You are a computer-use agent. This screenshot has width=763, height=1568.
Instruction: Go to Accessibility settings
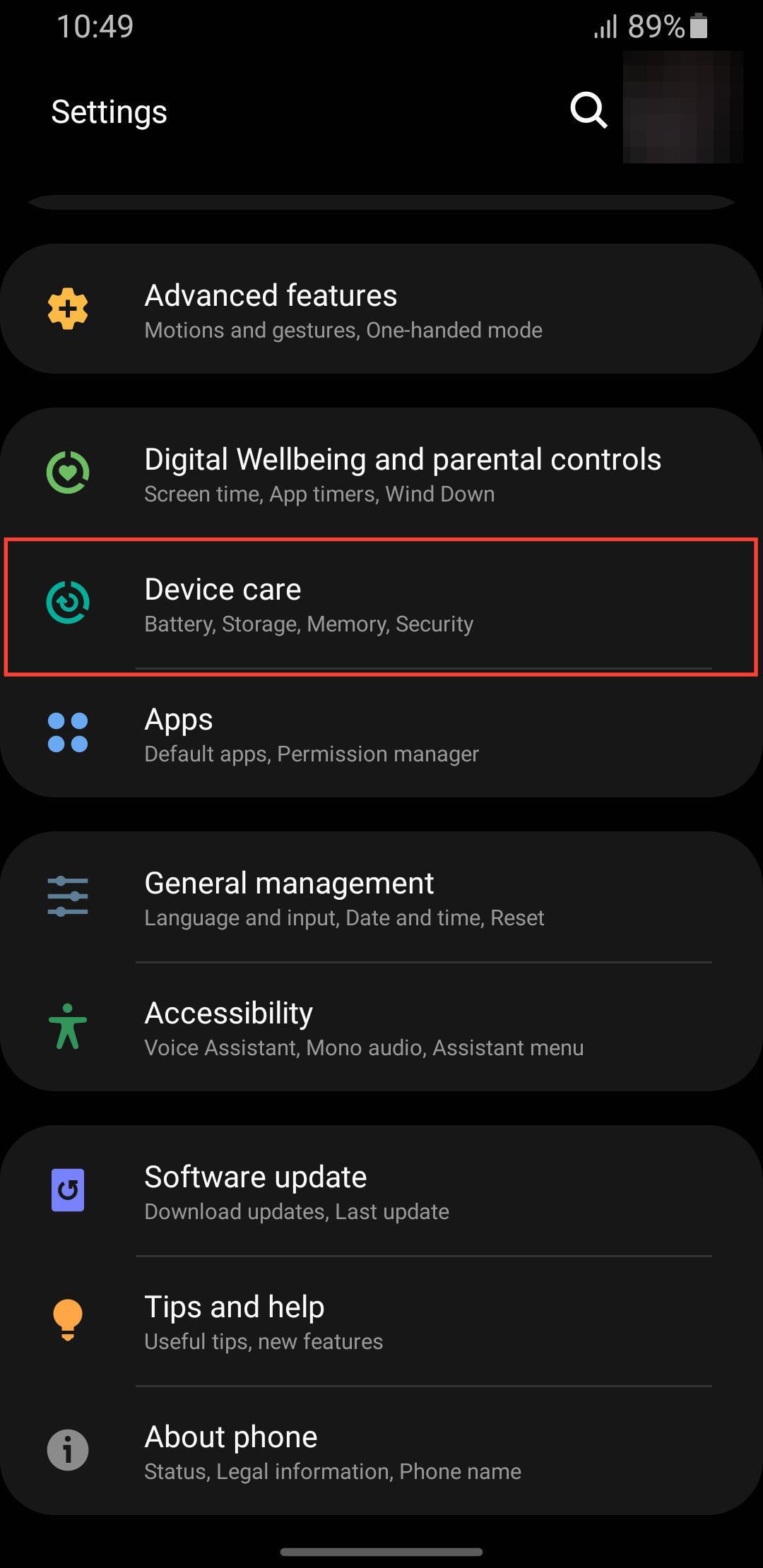[381, 1028]
